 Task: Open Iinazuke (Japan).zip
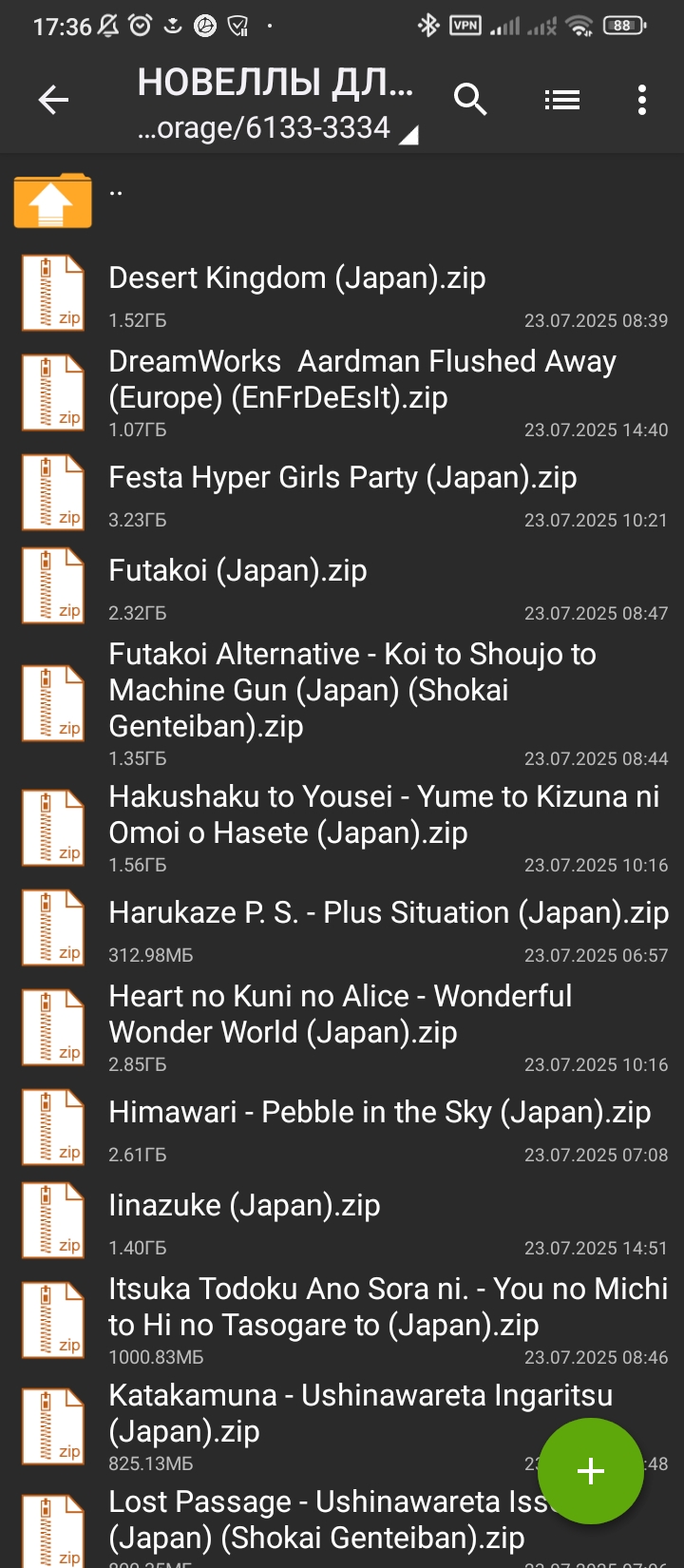tap(244, 1206)
